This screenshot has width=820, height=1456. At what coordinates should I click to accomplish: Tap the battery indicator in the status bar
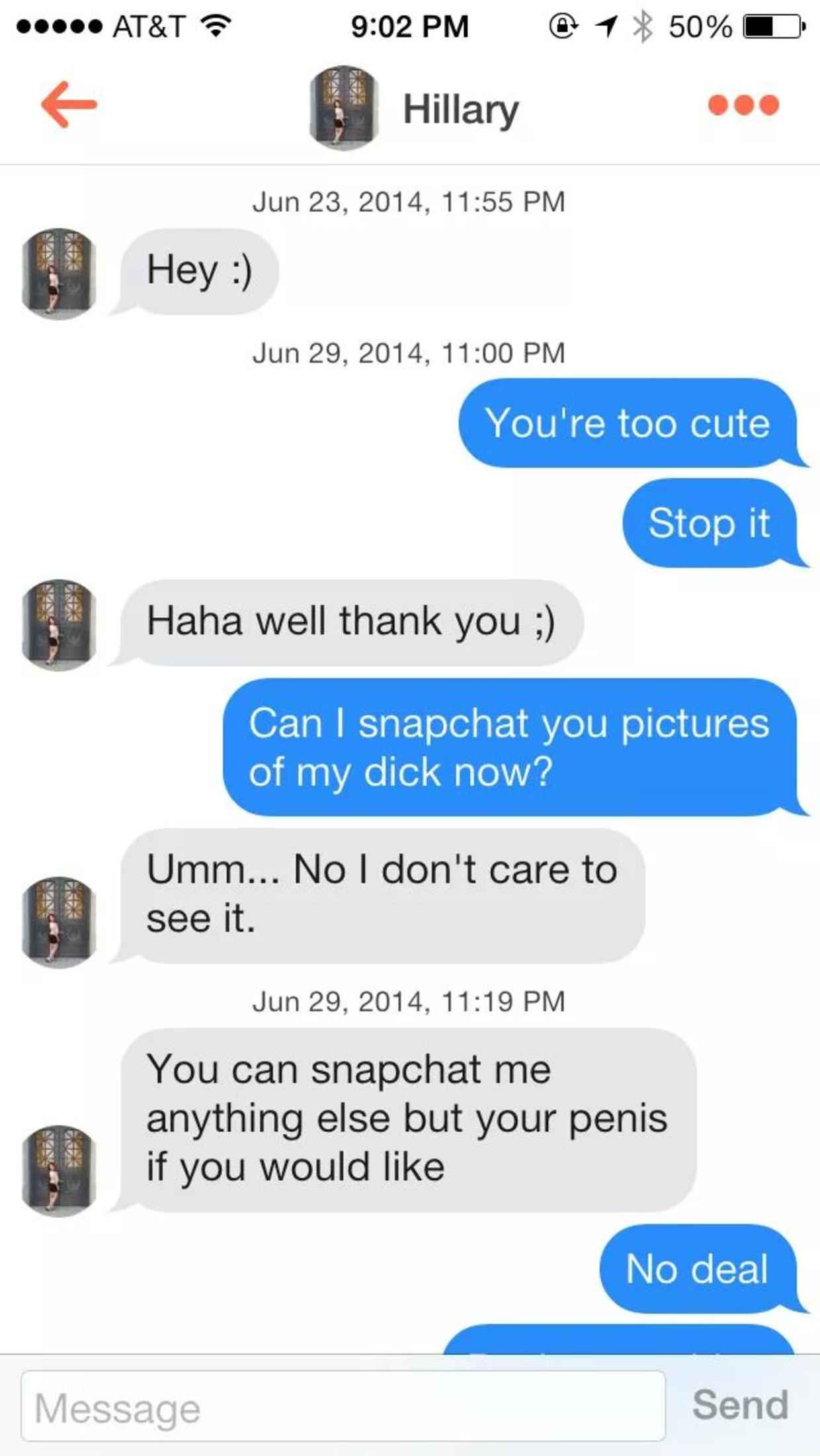pos(774,26)
